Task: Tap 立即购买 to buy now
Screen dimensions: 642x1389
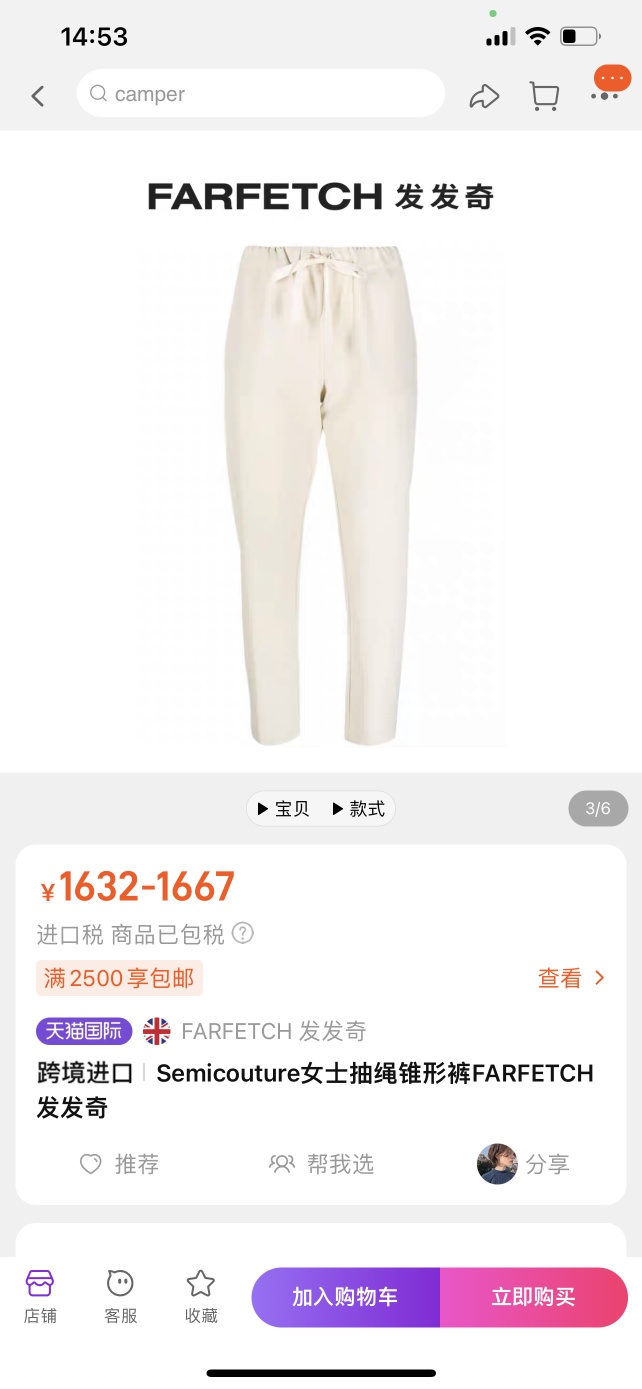Action: [x=533, y=1297]
